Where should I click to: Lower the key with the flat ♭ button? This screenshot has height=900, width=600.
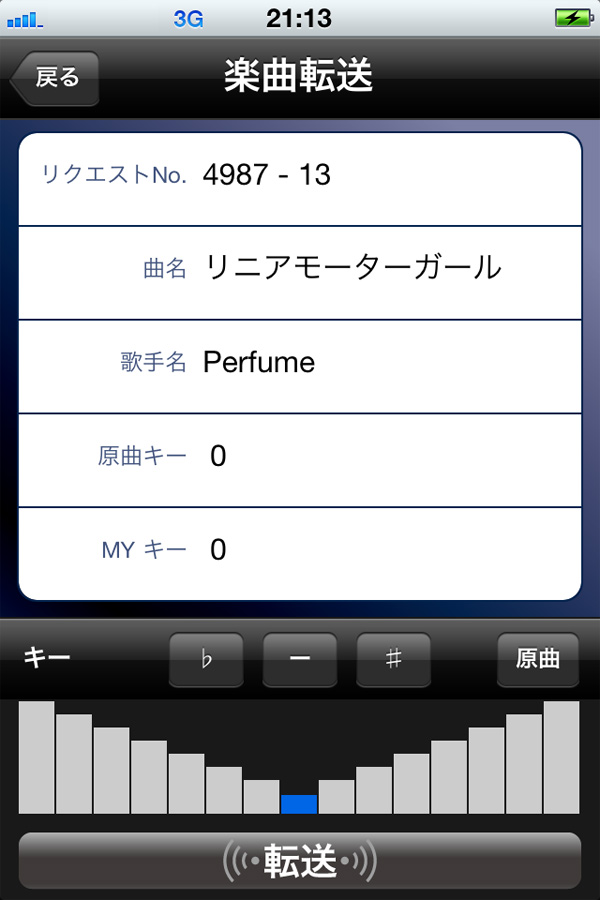(x=206, y=660)
